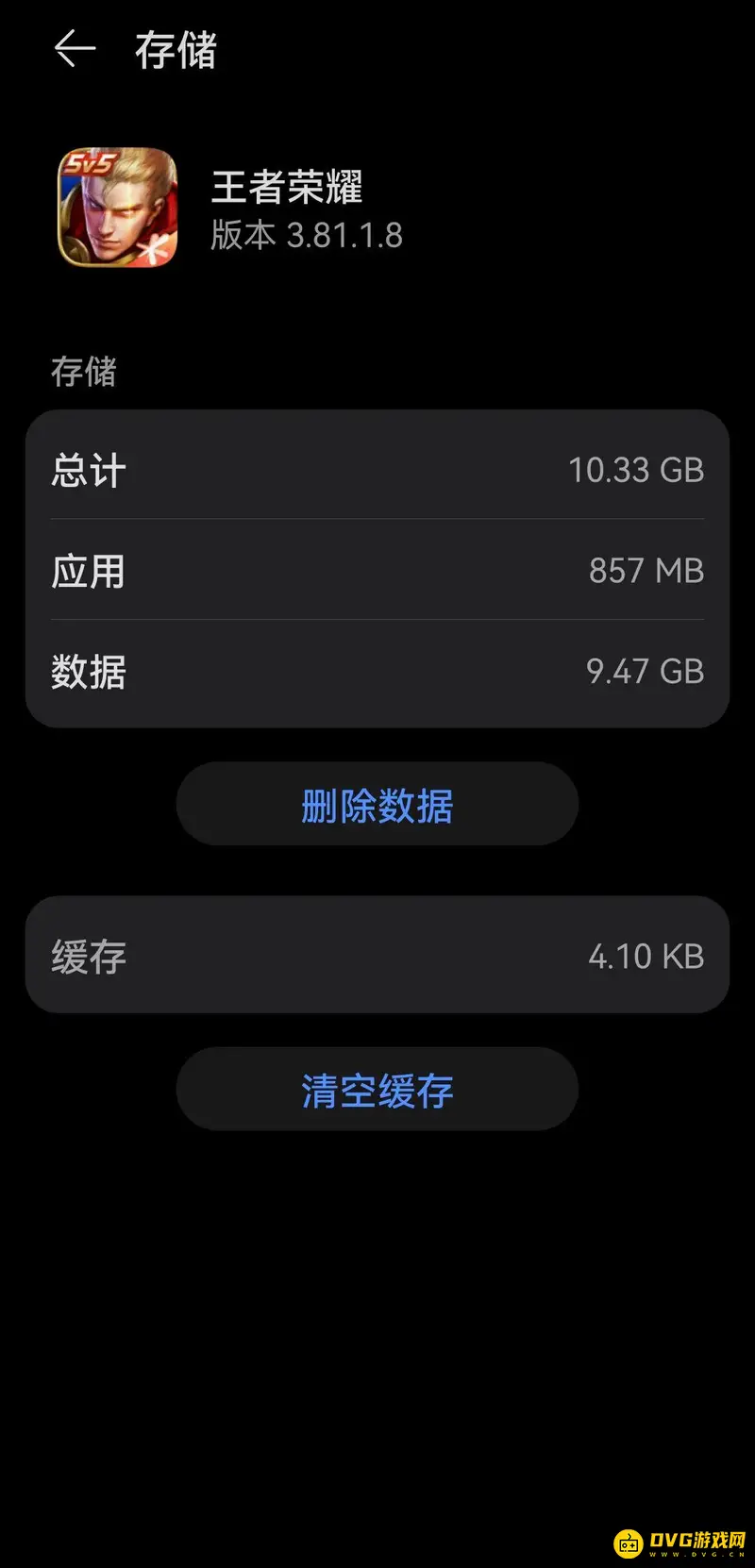755x1568 pixels.
Task: Select the version text 版本 3.81.1.8
Action: click(305, 237)
